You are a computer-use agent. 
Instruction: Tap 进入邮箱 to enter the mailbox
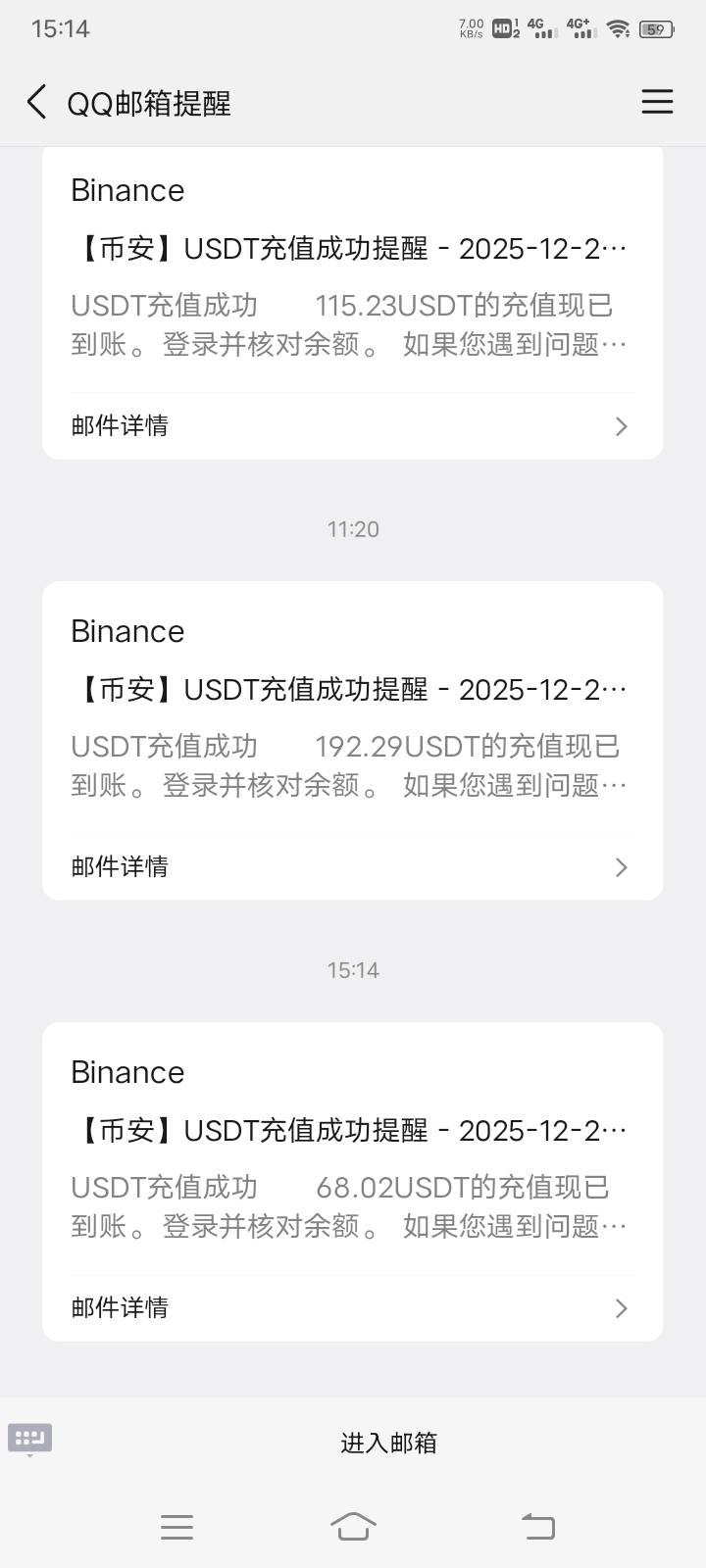click(x=388, y=1443)
